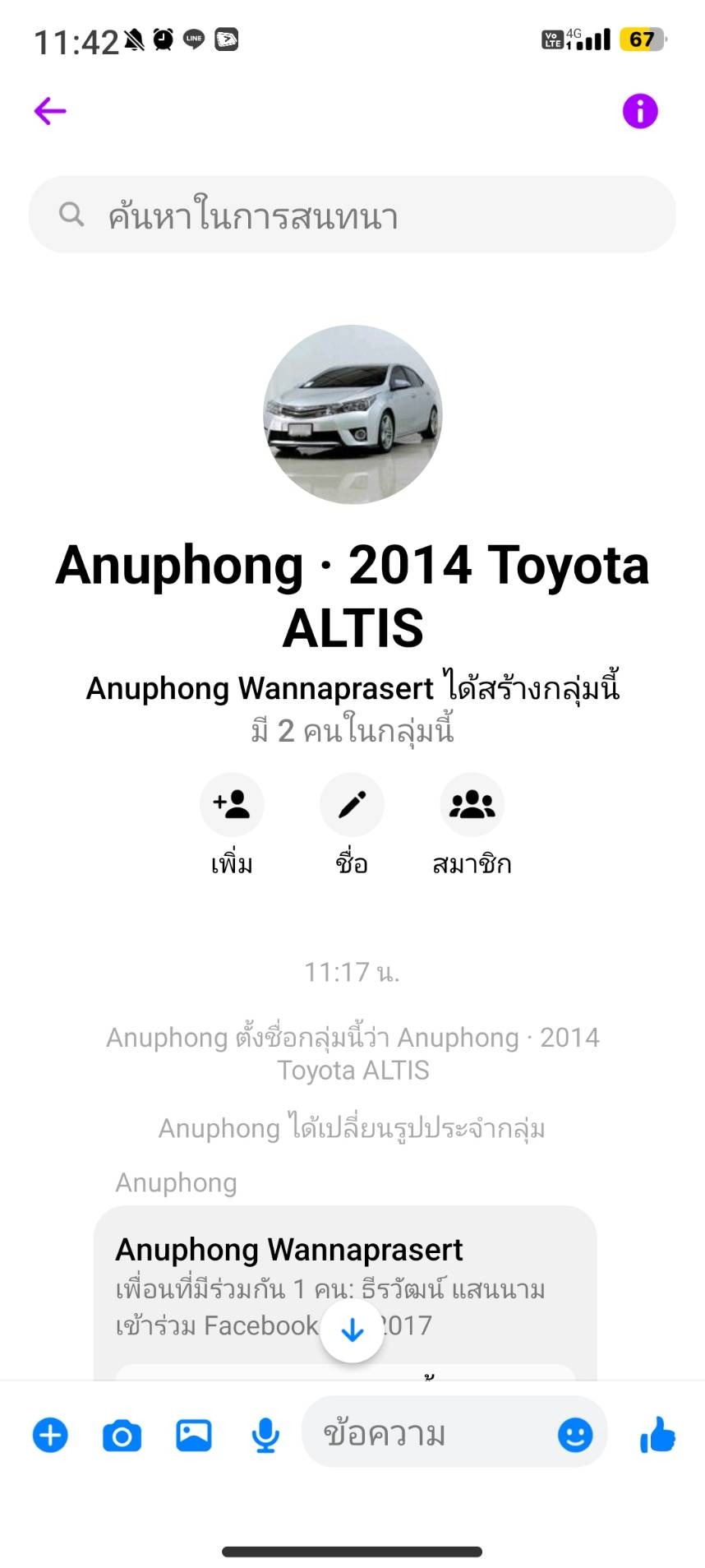Tap the search in conversation field
The image size is (705, 1568).
click(352, 215)
